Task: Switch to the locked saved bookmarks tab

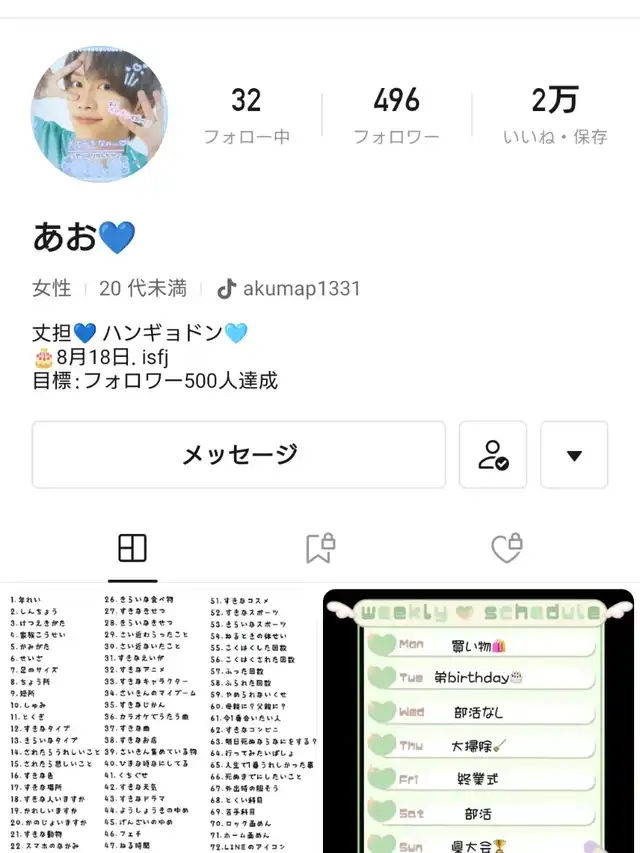Action: coord(320,548)
